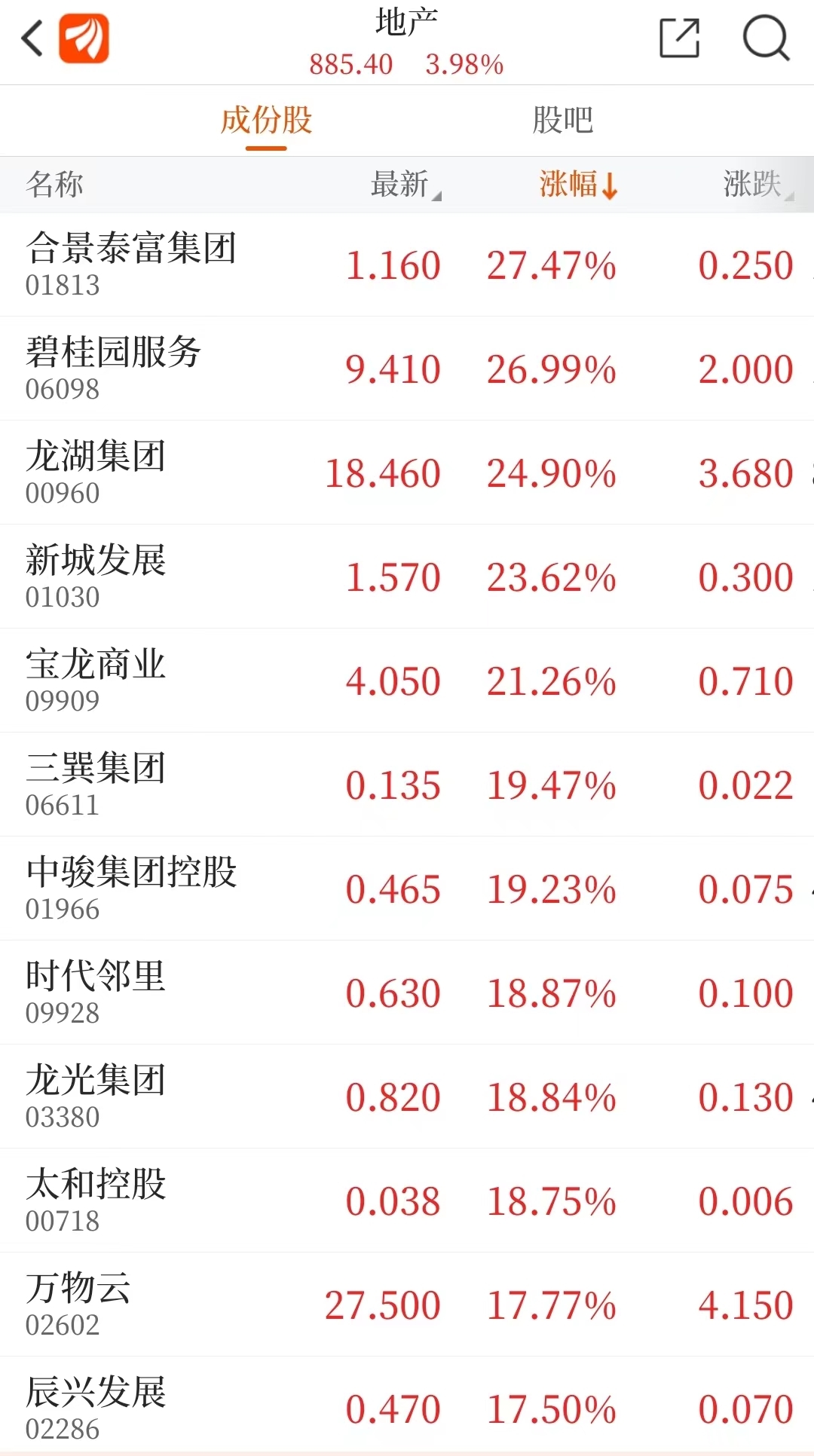Go back using the top-left arrow

coord(32,39)
